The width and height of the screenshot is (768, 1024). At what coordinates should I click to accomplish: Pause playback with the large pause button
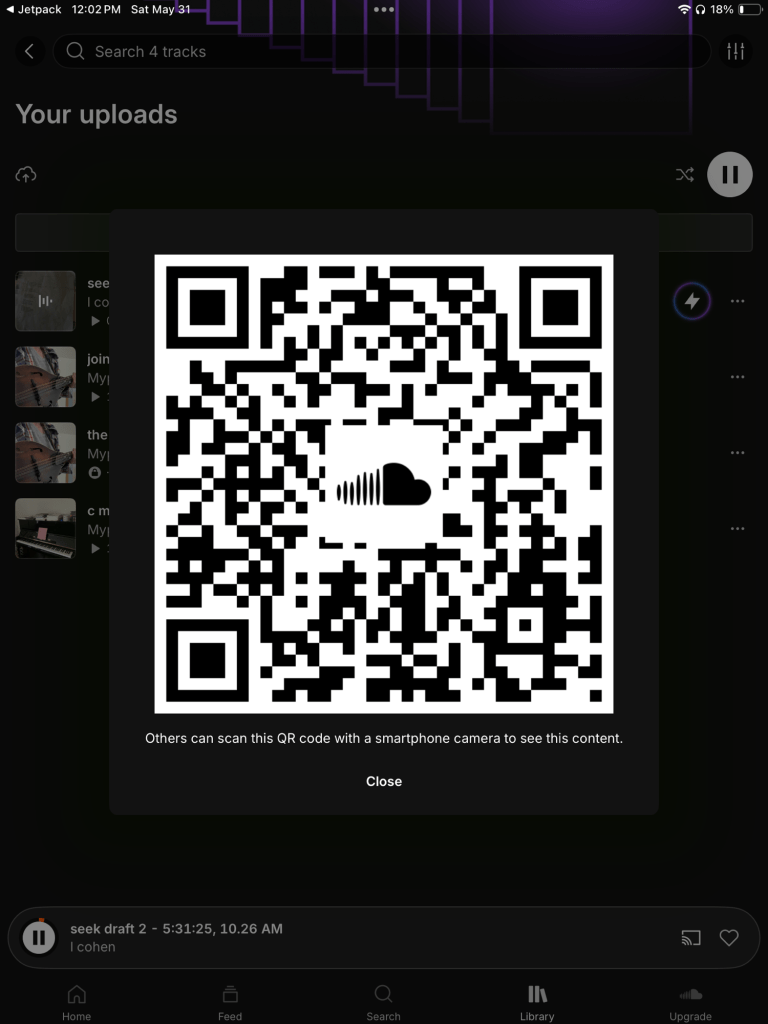[x=730, y=175]
